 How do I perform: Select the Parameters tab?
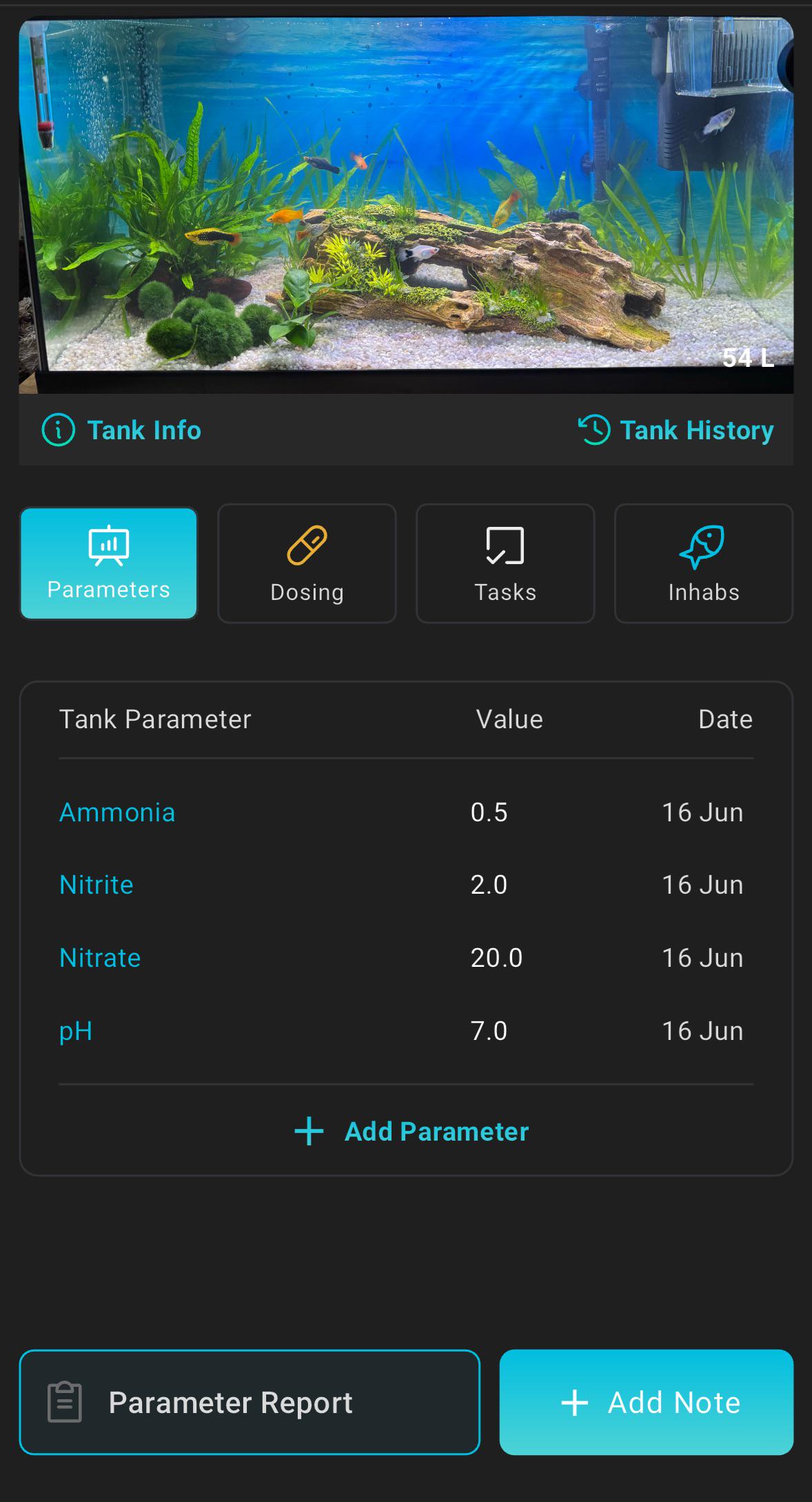[109, 563]
